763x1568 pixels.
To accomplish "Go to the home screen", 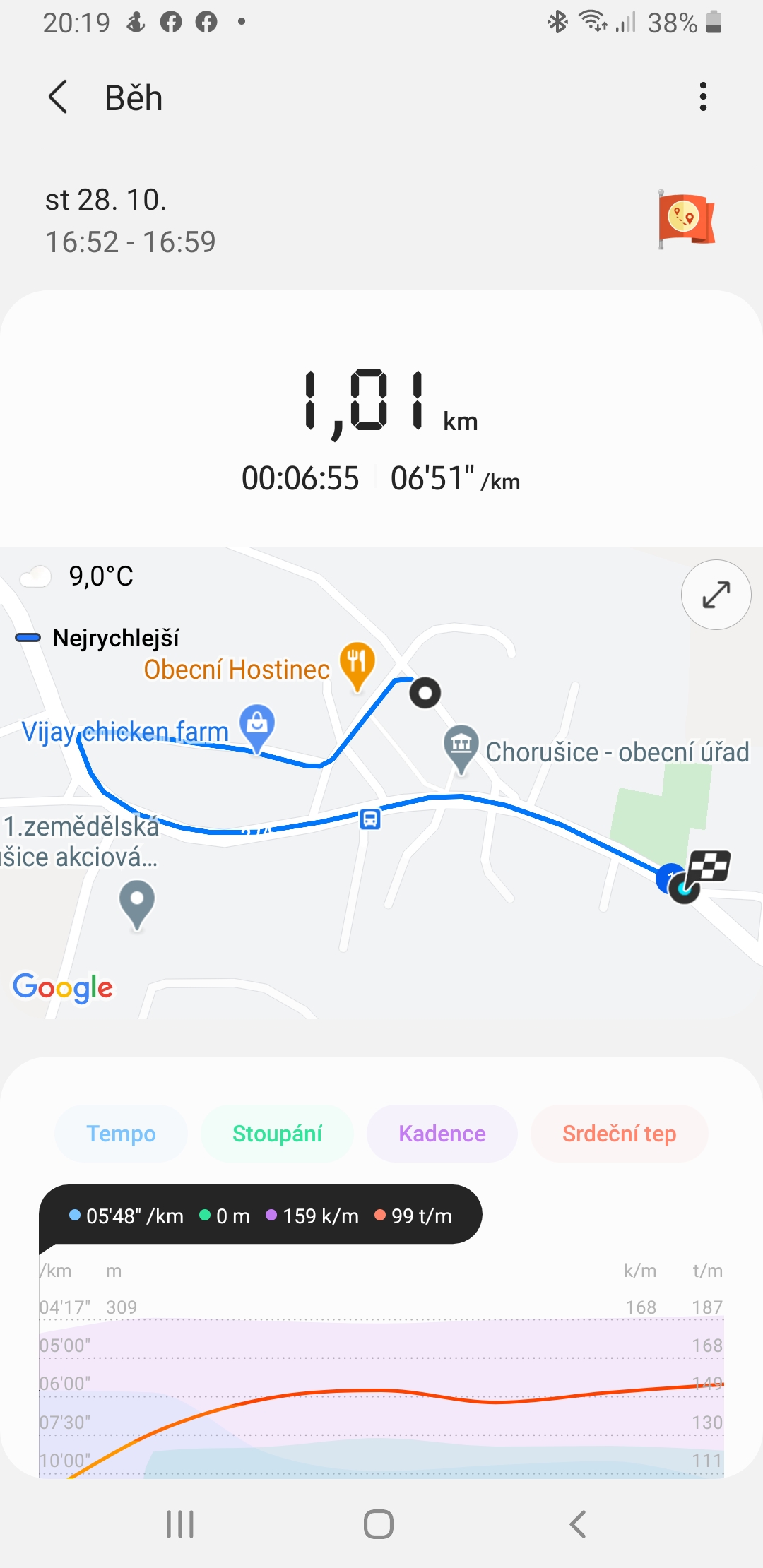I will [379, 1524].
